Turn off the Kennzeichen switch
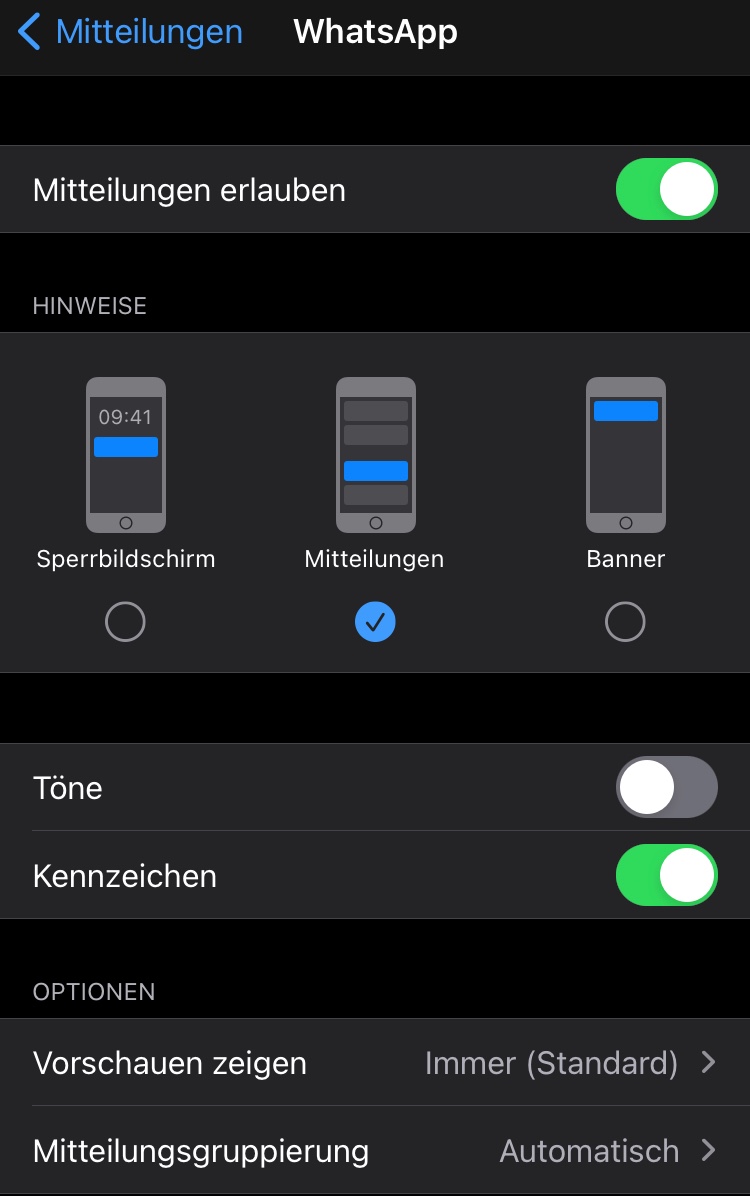 [666, 876]
